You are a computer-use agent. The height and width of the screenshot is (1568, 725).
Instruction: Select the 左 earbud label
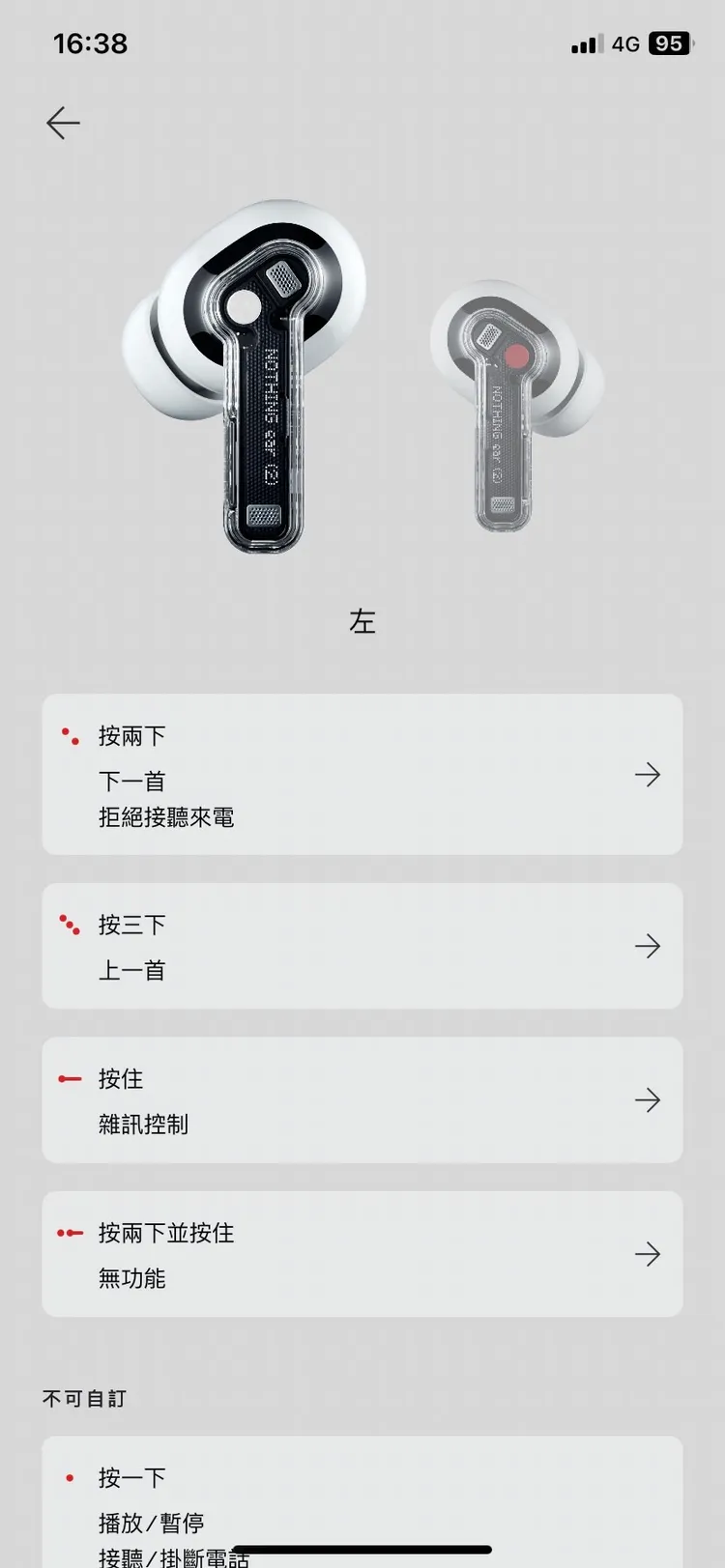(x=362, y=621)
